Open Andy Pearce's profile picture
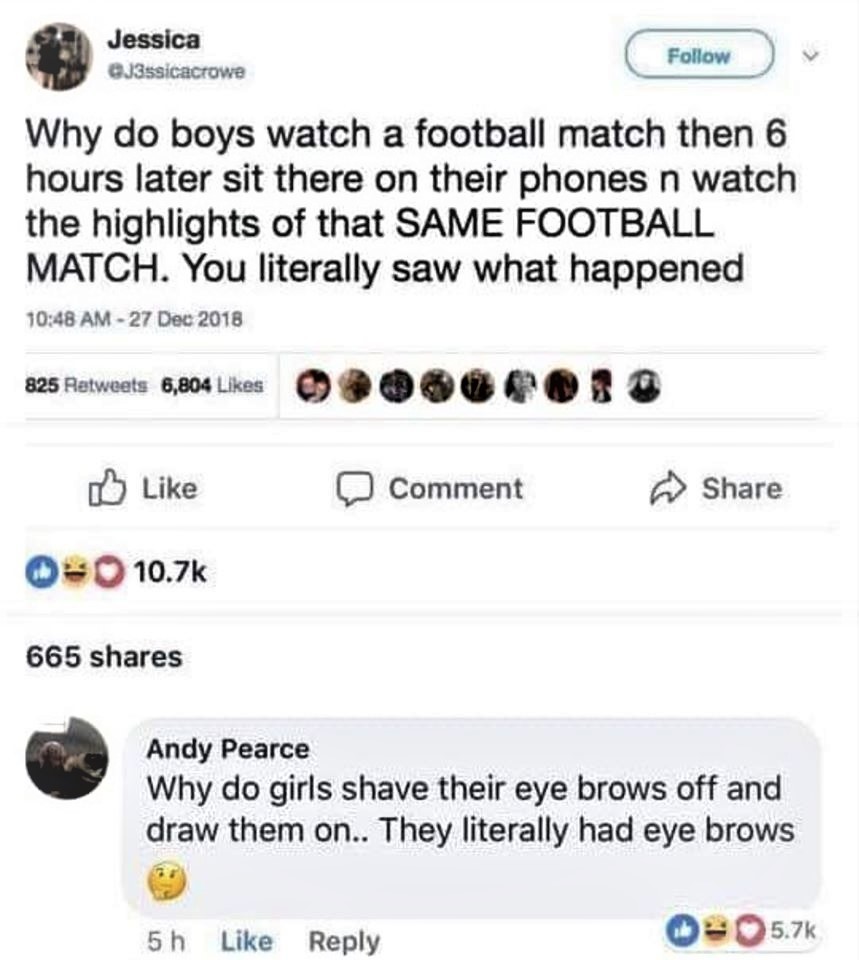The height and width of the screenshot is (960, 859). tap(67, 758)
